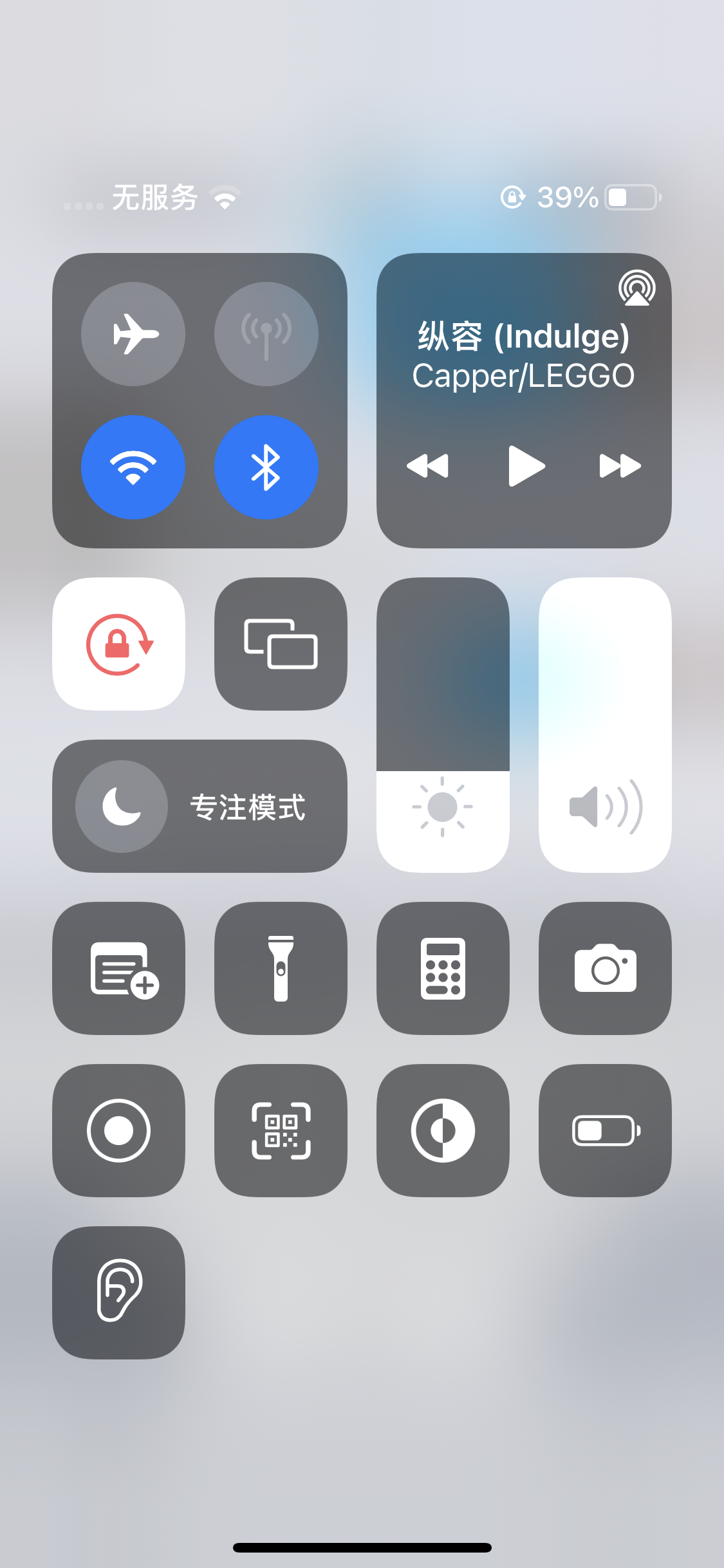Launch the camera
The image size is (724, 1568).
(x=605, y=969)
